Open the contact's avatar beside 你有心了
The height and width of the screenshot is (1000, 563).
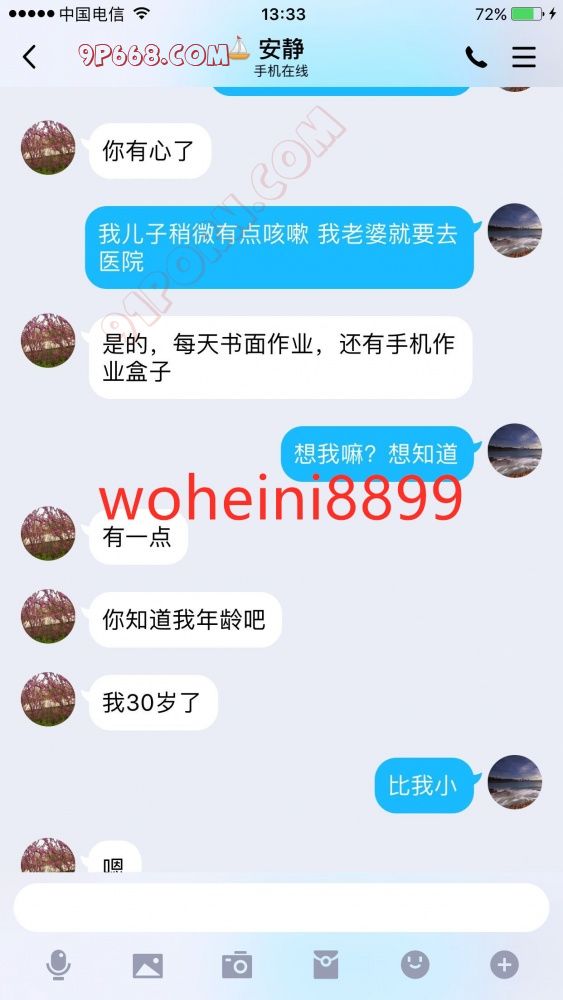click(48, 147)
